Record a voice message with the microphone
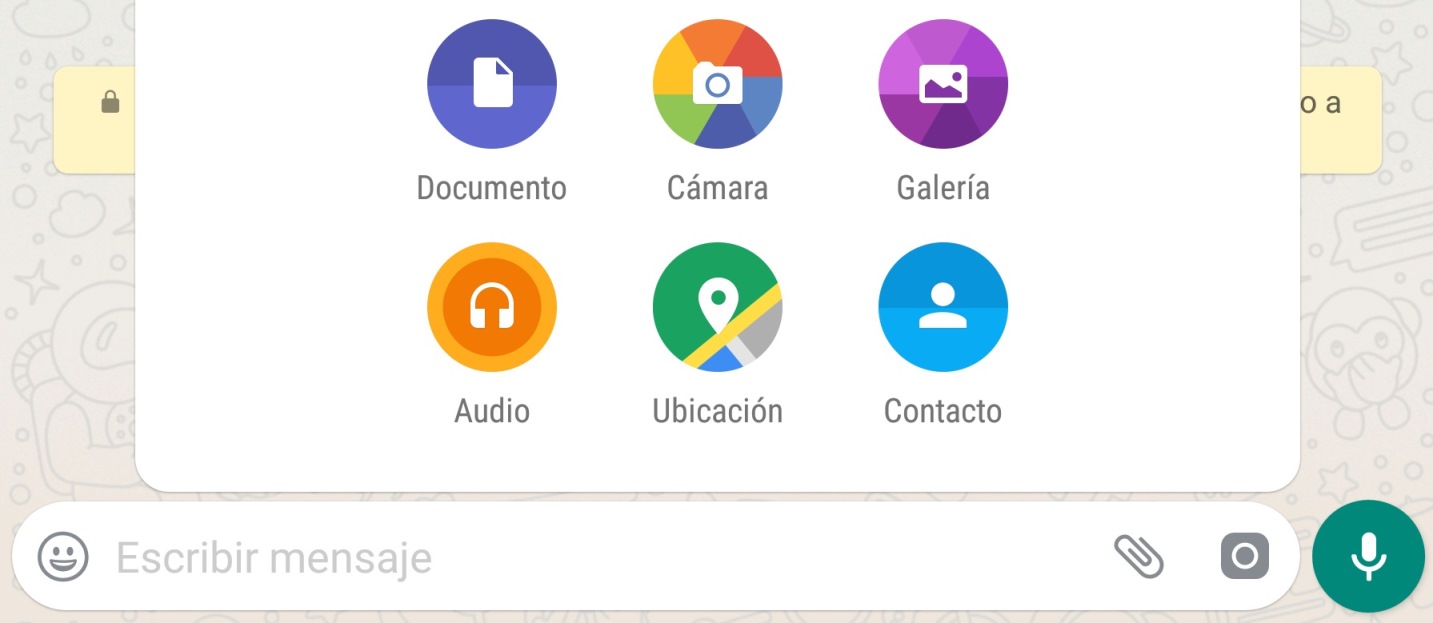 [x=1367, y=556]
